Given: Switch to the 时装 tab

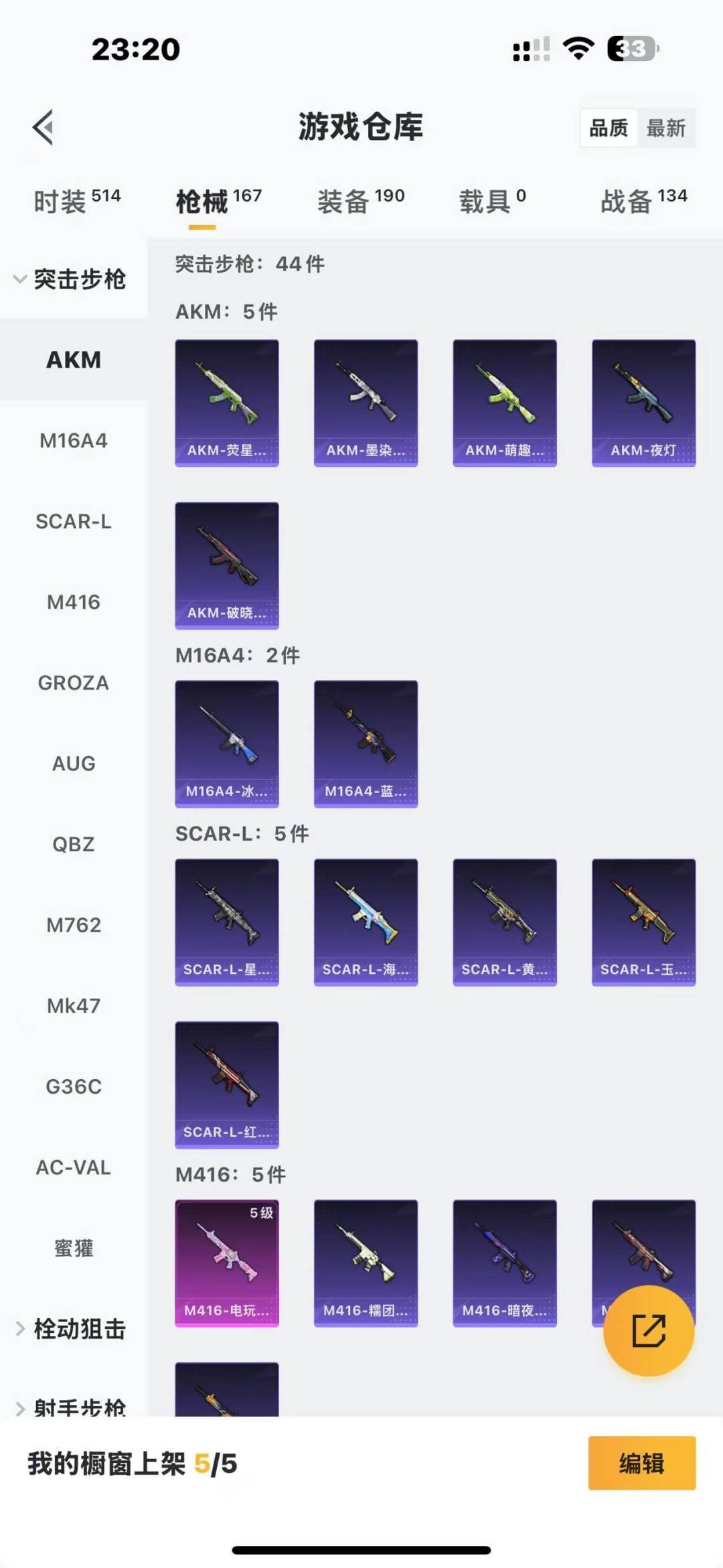Looking at the screenshot, I should (76, 200).
